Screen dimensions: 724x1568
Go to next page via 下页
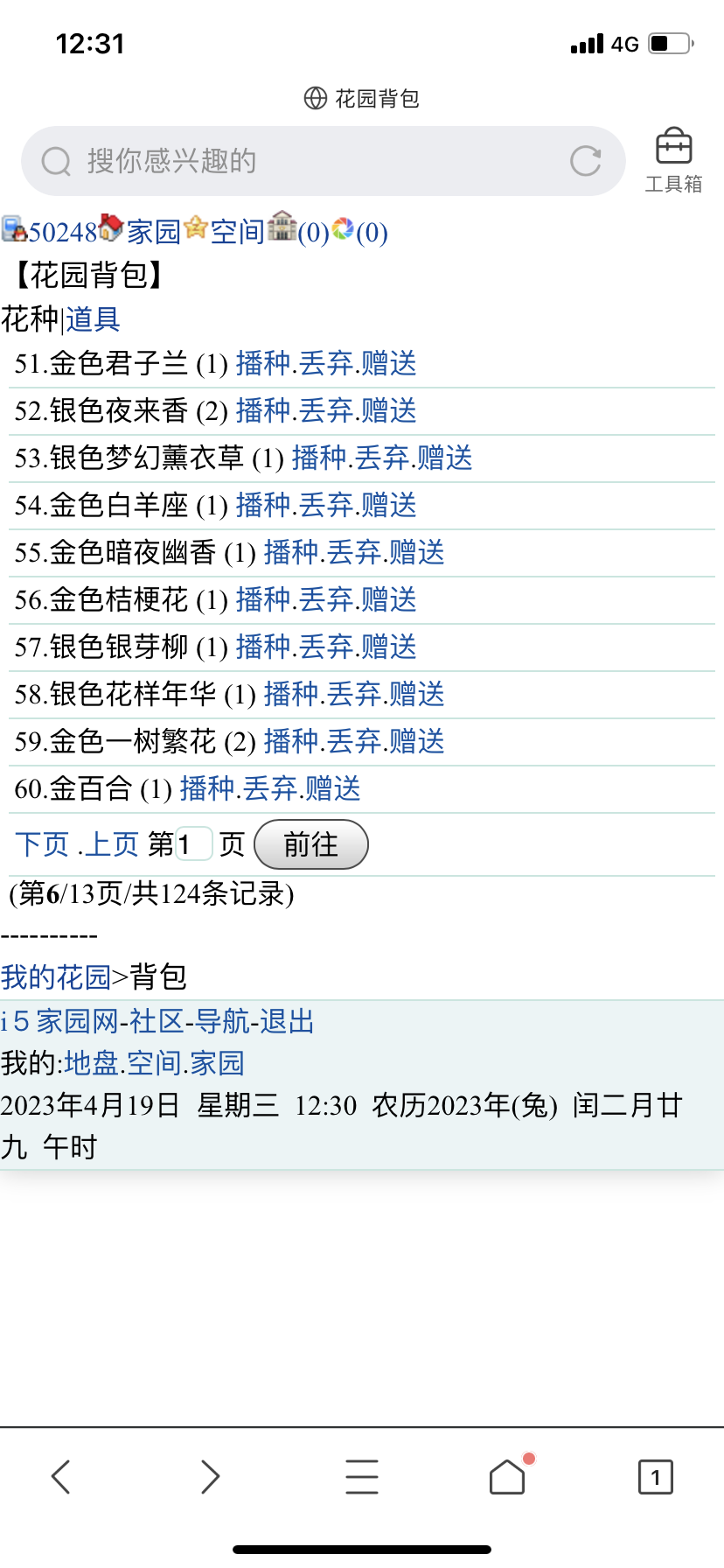pos(42,844)
